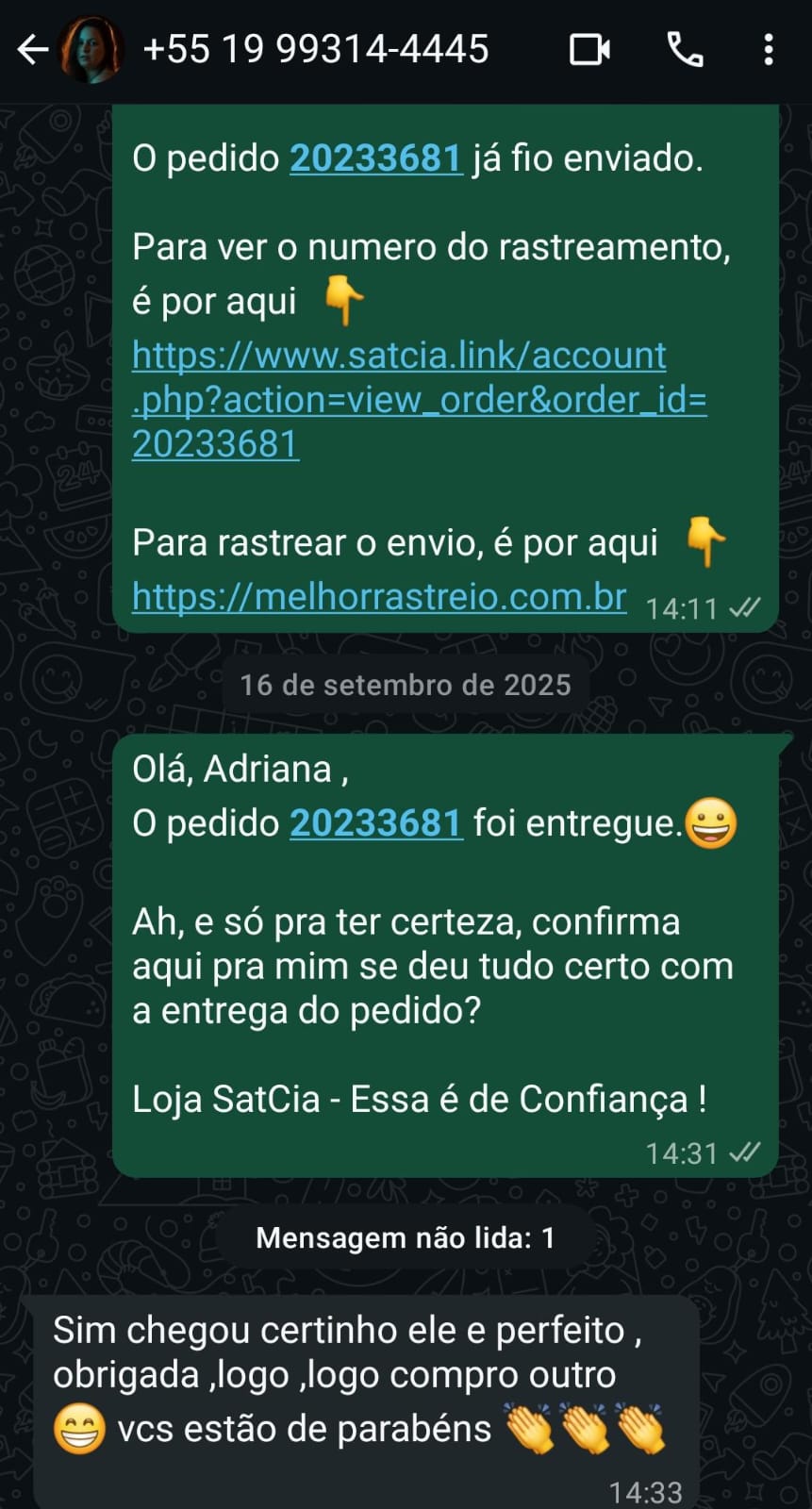This screenshot has height=1509, width=812.
Task: Tap order number 20233681 in the enviado message
Action: pyautogui.click(x=375, y=158)
